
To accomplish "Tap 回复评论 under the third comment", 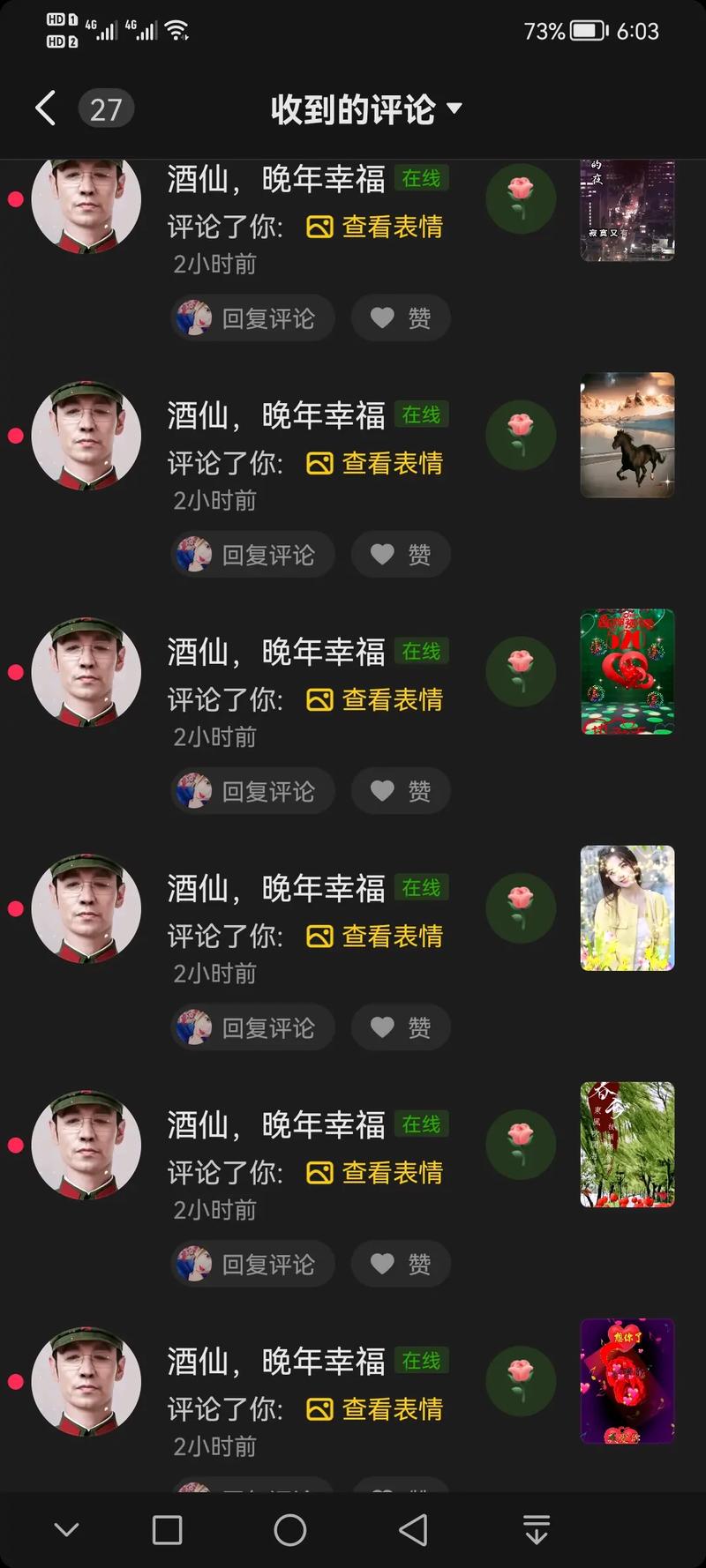I will 252,791.
